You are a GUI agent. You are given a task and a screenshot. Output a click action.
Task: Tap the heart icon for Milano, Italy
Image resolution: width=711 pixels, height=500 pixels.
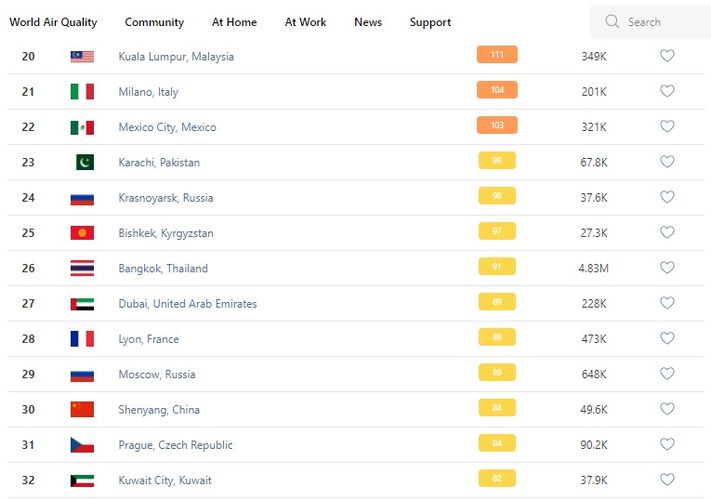pyautogui.click(x=667, y=91)
